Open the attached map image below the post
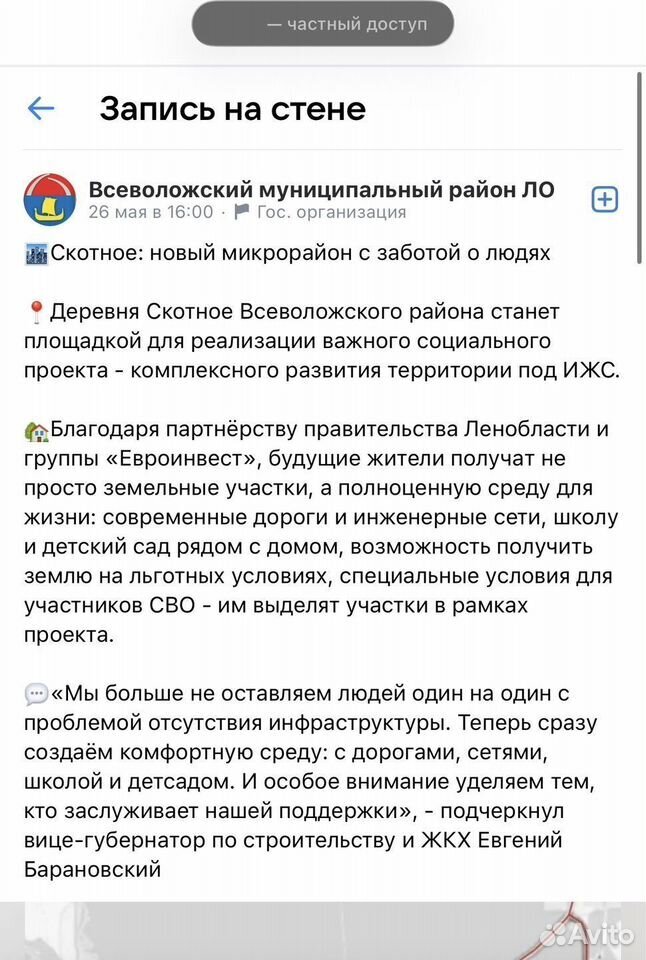The image size is (646, 960). click(x=323, y=931)
